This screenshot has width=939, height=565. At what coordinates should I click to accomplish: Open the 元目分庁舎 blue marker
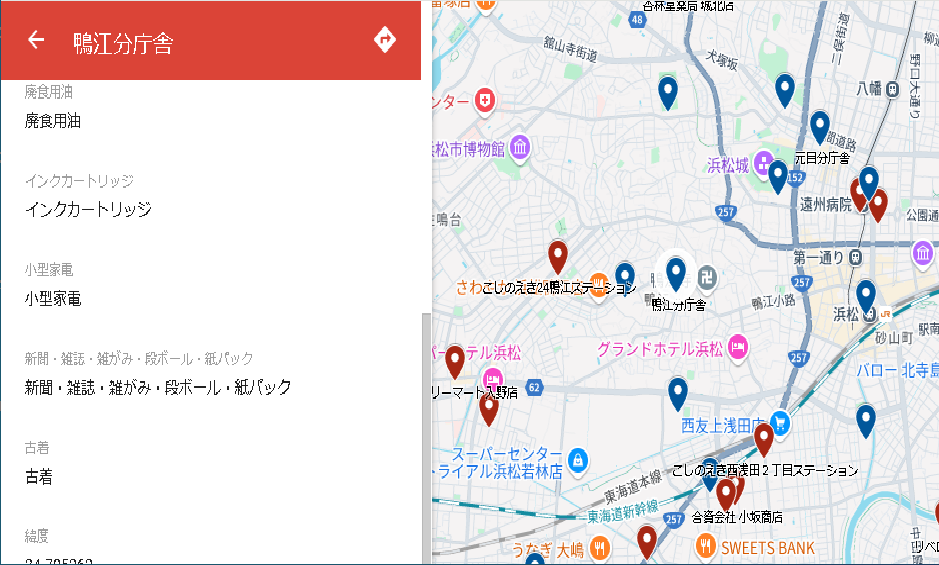[820, 127]
